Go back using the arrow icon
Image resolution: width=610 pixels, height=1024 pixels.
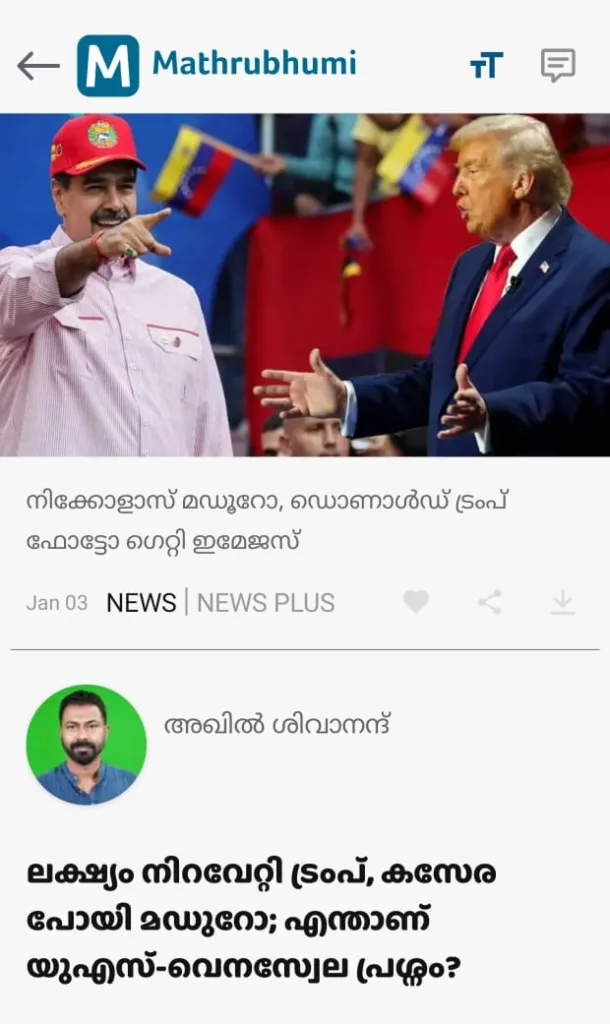coord(38,66)
